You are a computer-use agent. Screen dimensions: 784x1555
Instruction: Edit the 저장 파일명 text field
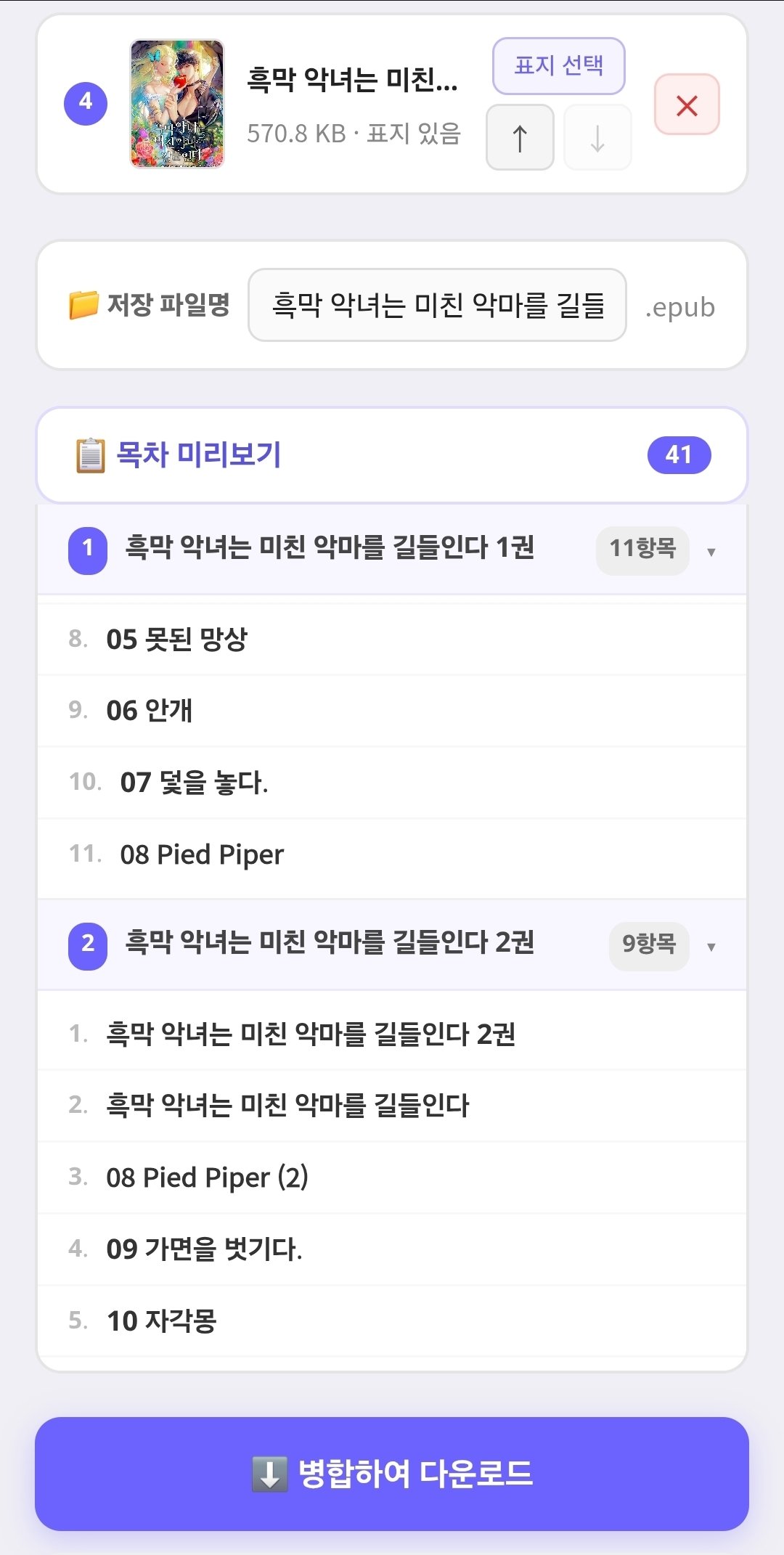point(437,305)
